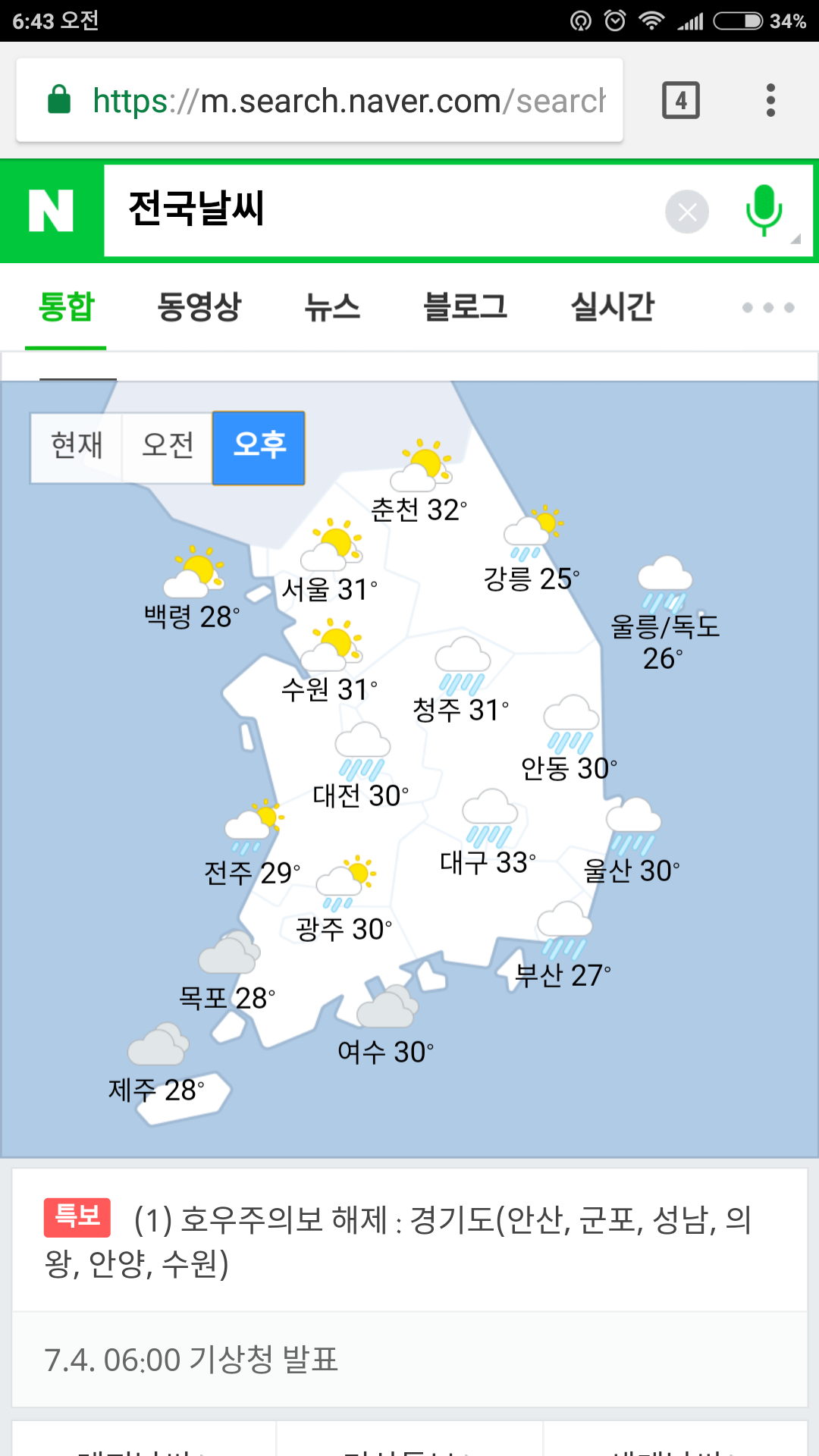This screenshot has height=1456, width=819.
Task: Switch to the 블로그 tab
Action: tap(465, 307)
